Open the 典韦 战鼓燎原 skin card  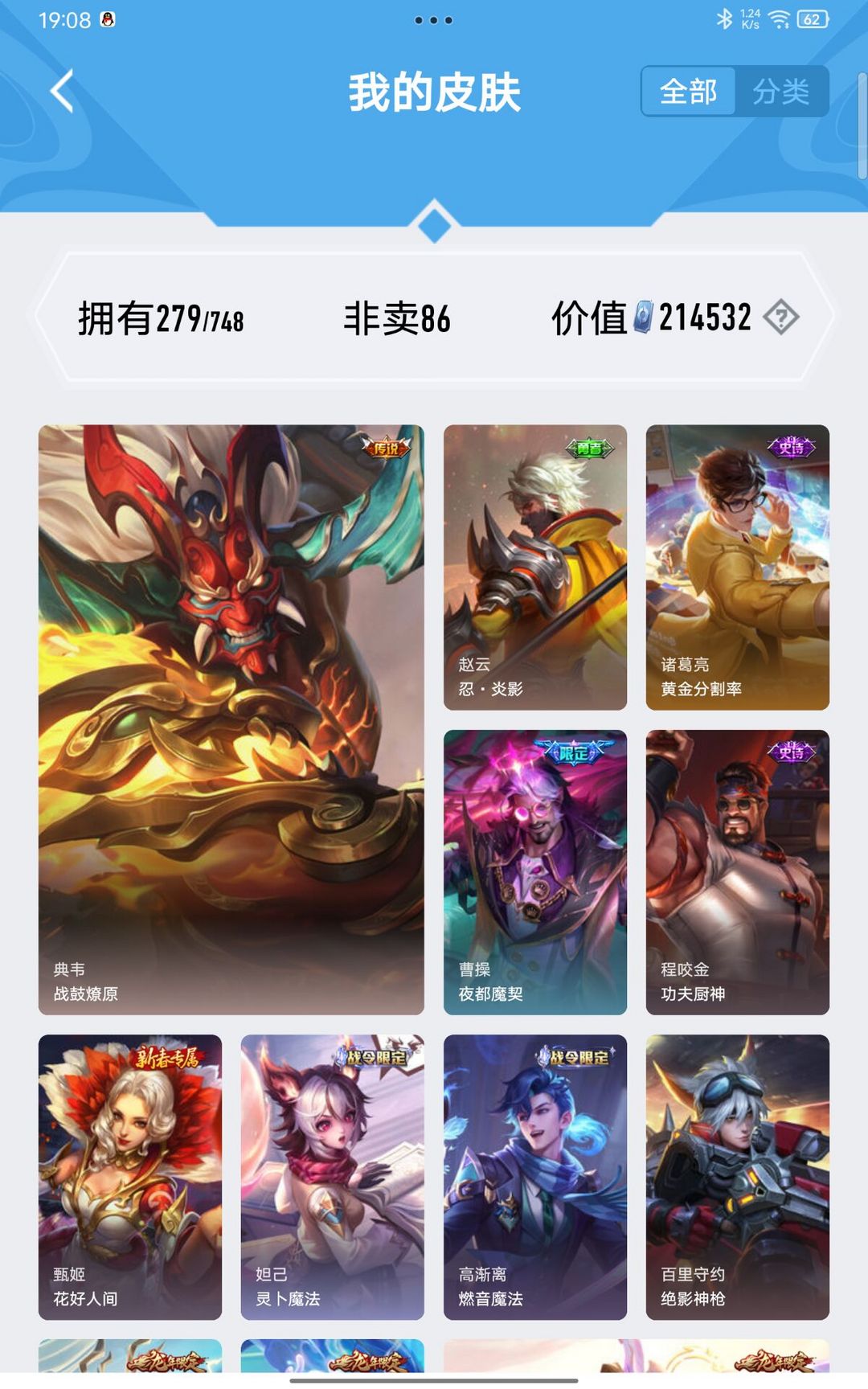pyautogui.click(x=231, y=719)
